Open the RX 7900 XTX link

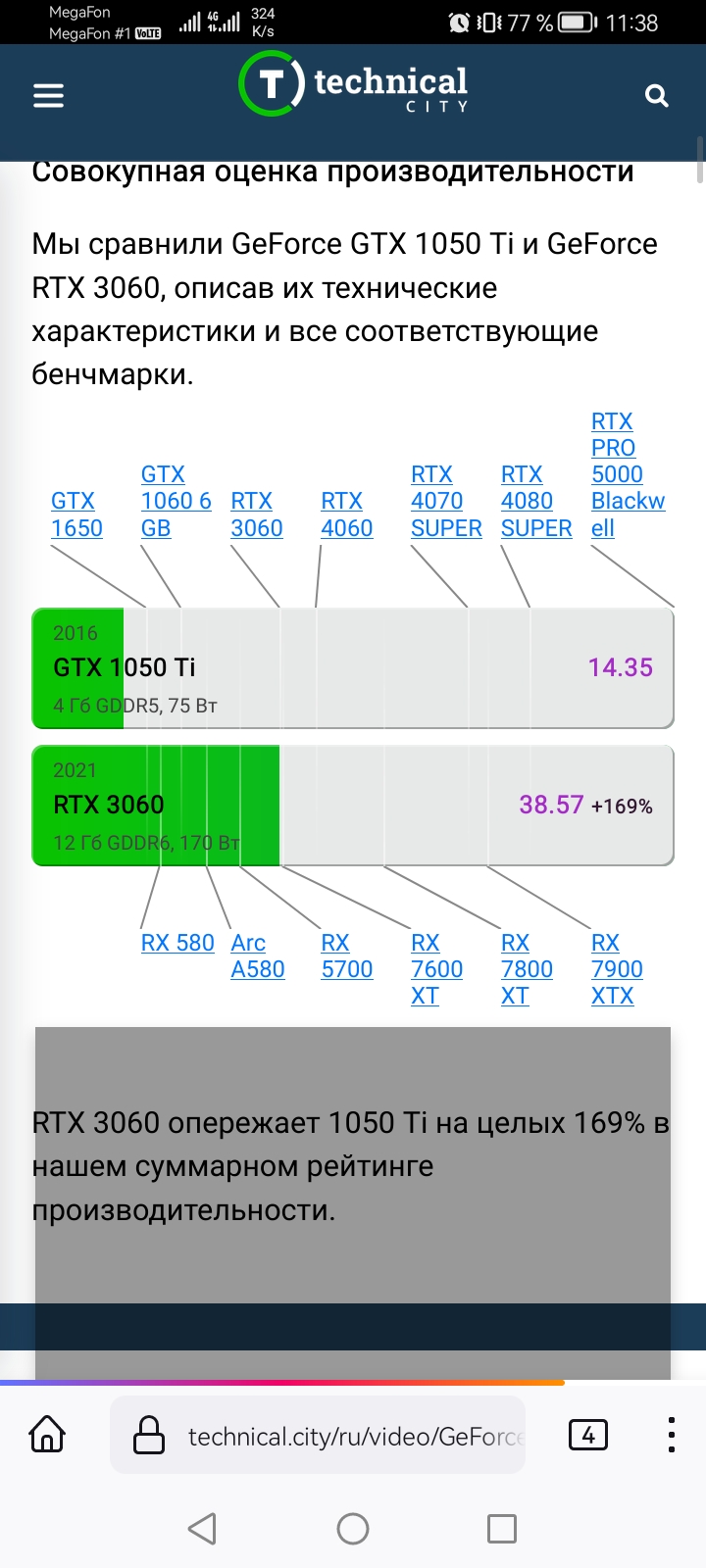[x=617, y=969]
